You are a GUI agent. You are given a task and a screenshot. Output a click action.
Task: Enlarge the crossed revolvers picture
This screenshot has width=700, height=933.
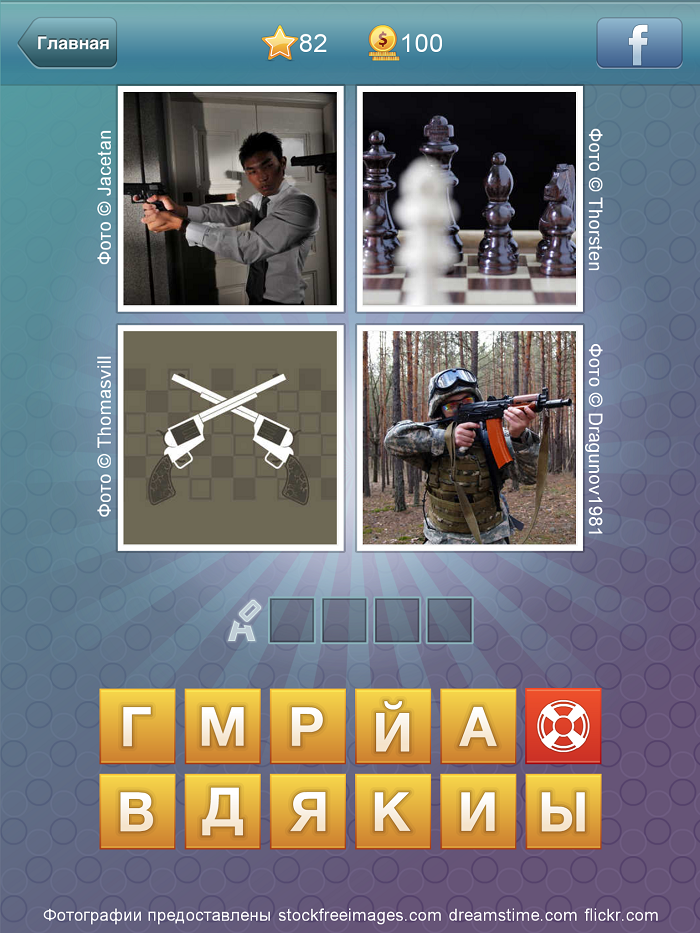[230, 438]
